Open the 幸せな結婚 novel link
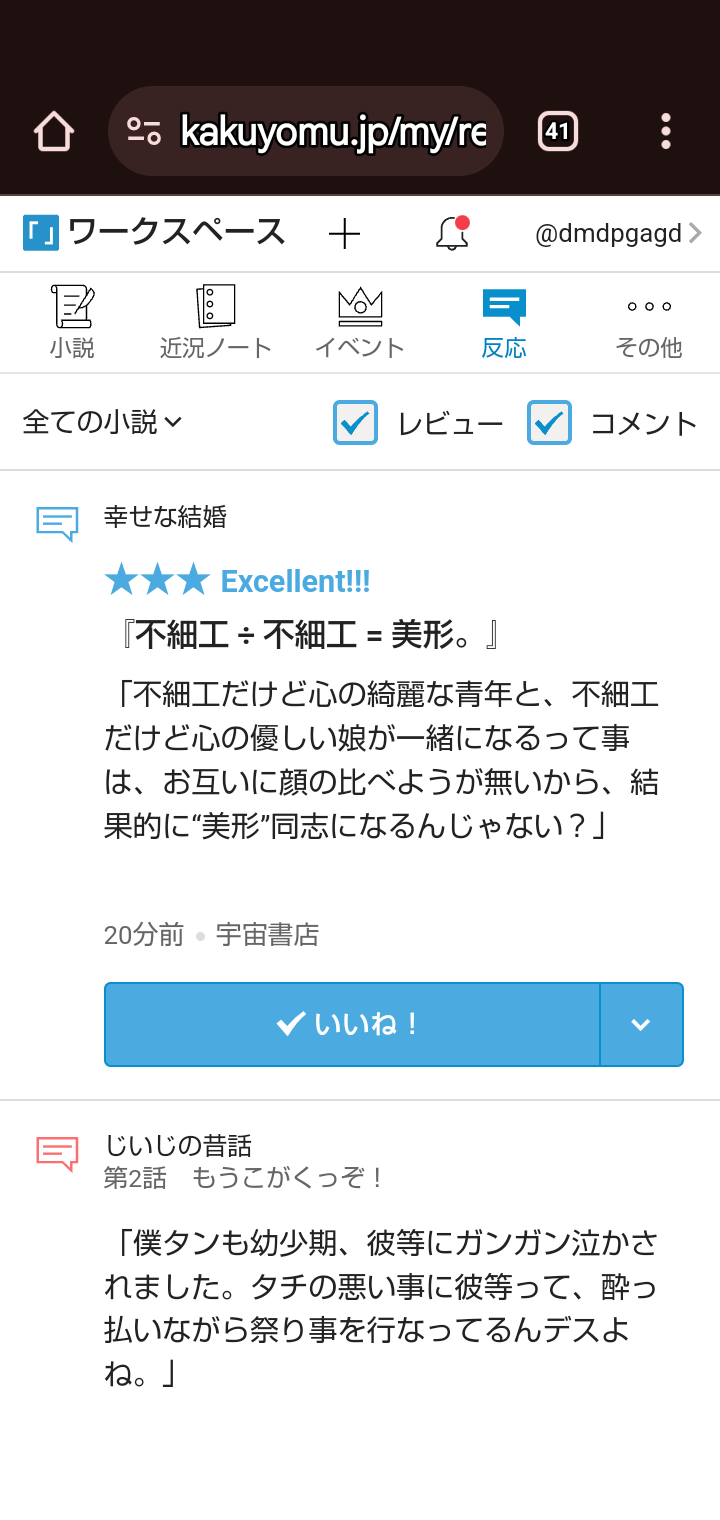 (165, 517)
